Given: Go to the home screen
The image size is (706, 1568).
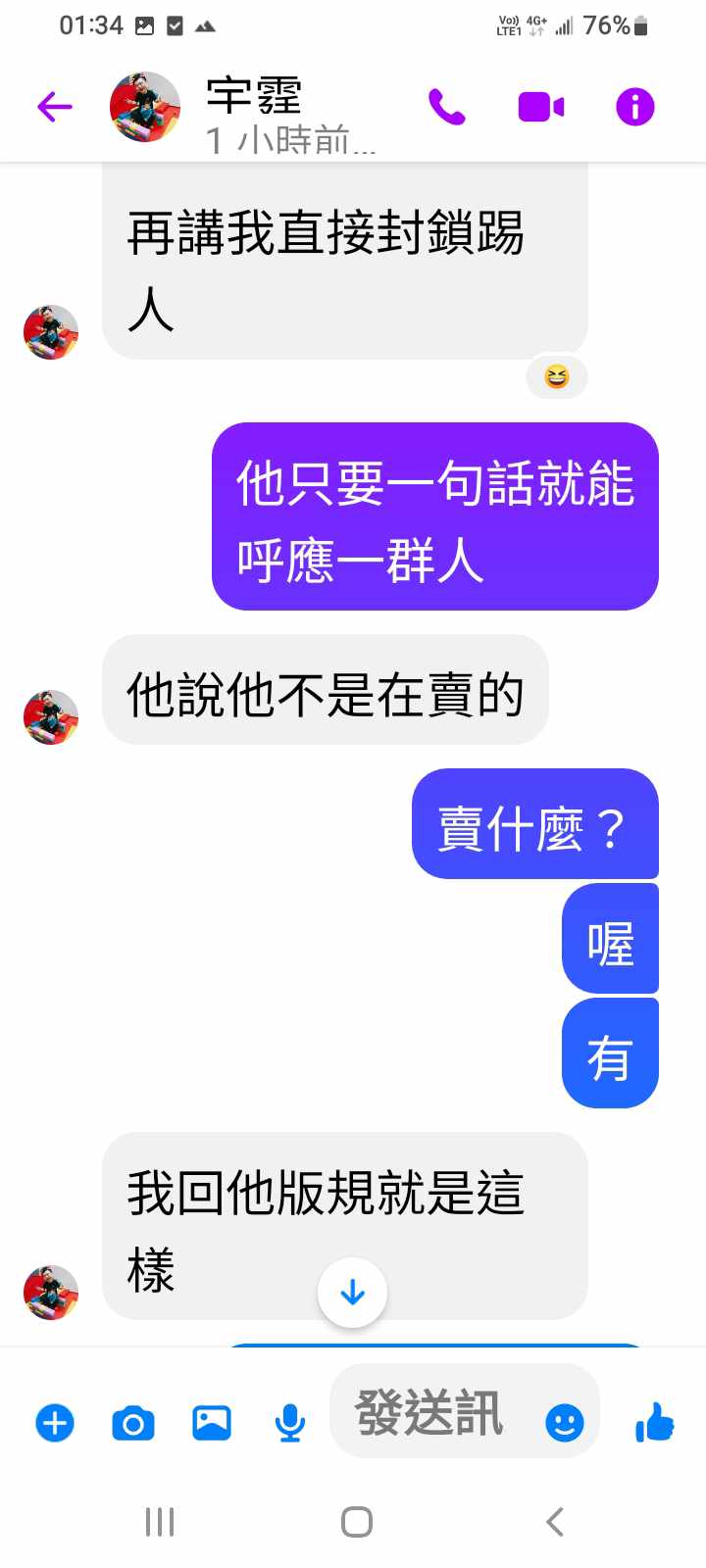Looking at the screenshot, I should point(356,1522).
